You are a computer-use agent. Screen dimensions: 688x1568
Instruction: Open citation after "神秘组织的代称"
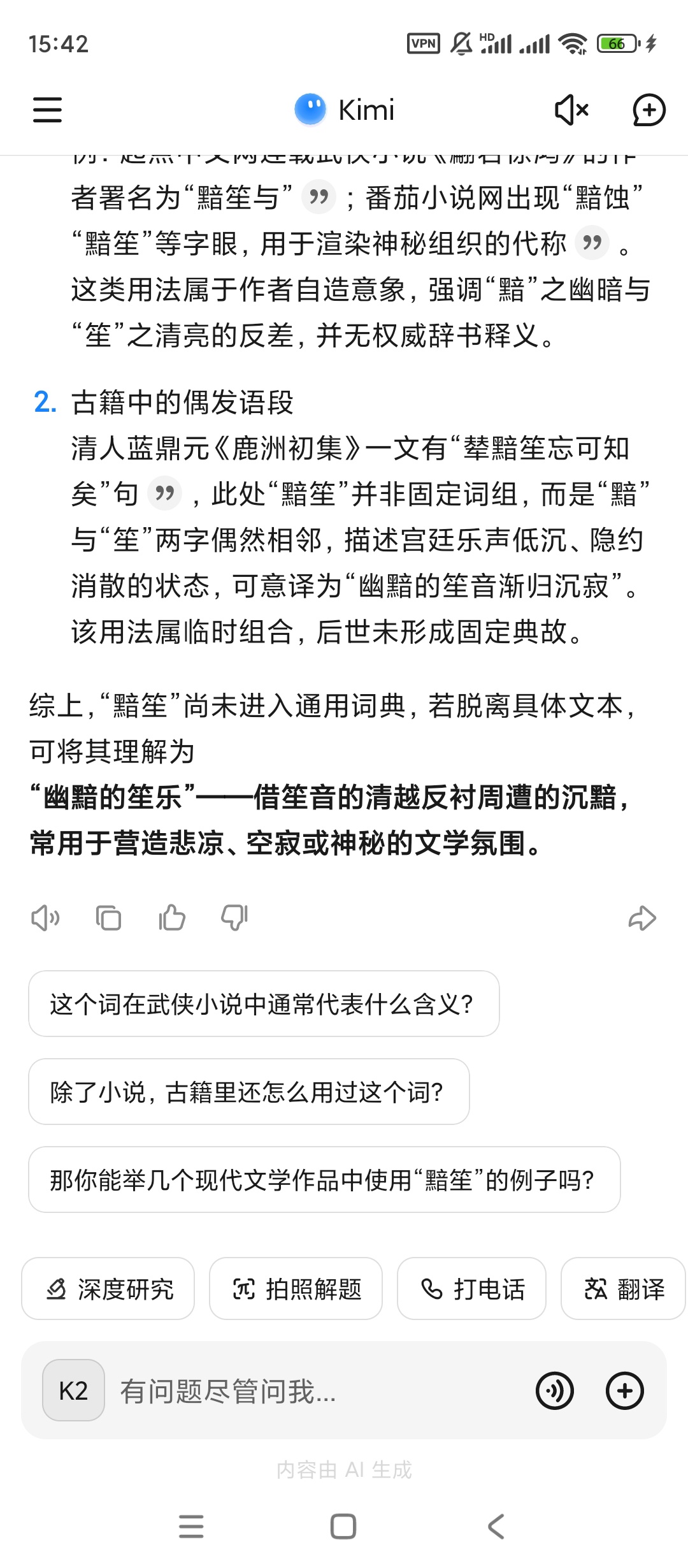[x=592, y=243]
